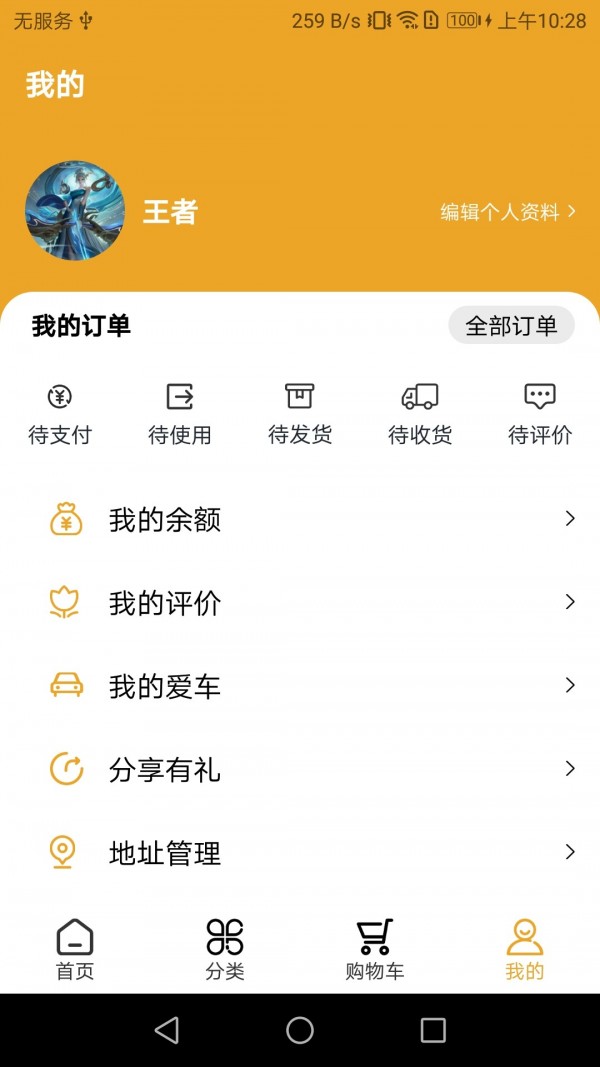This screenshot has height=1067, width=600.
Task: Open 我的评价 reviews row
Action: coord(300,603)
